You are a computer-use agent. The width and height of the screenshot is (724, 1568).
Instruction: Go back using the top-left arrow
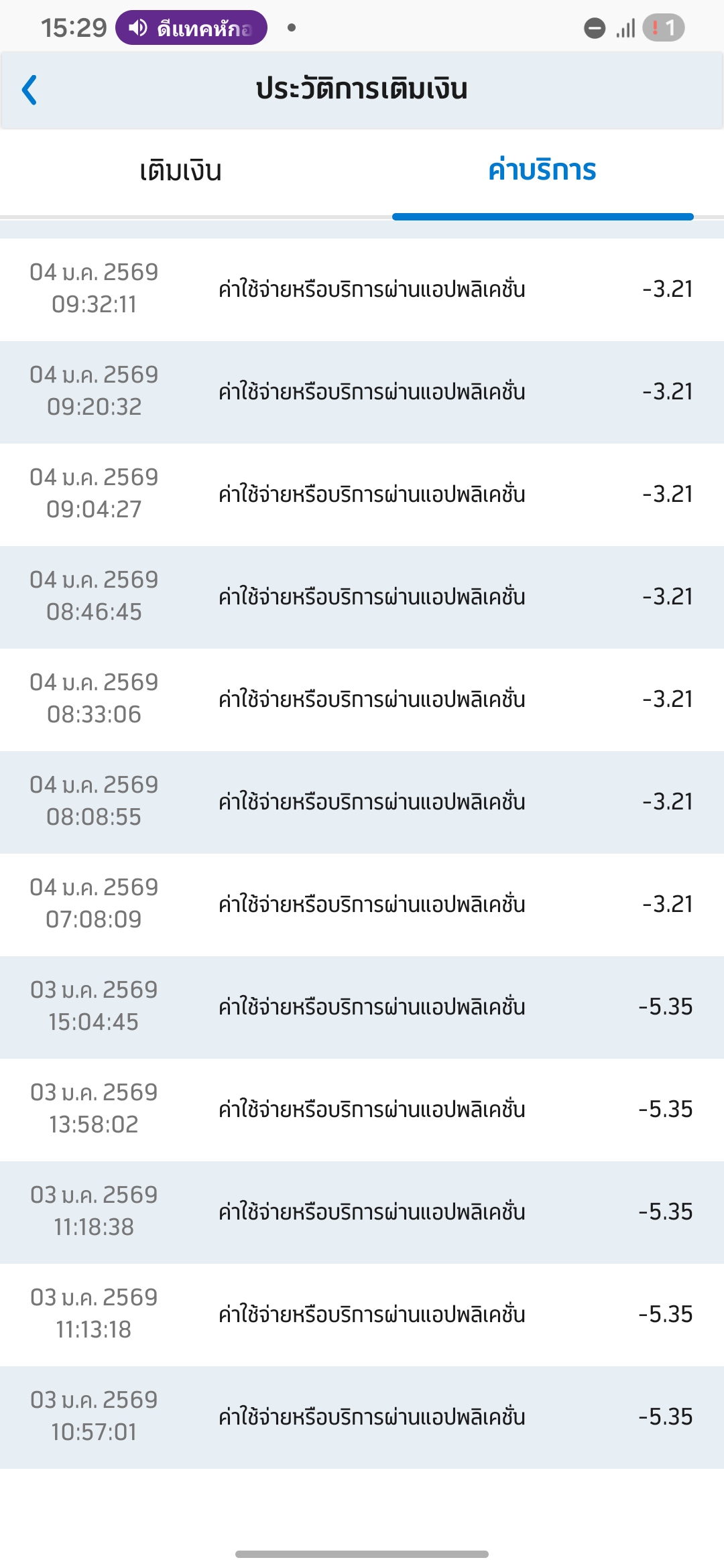(29, 90)
